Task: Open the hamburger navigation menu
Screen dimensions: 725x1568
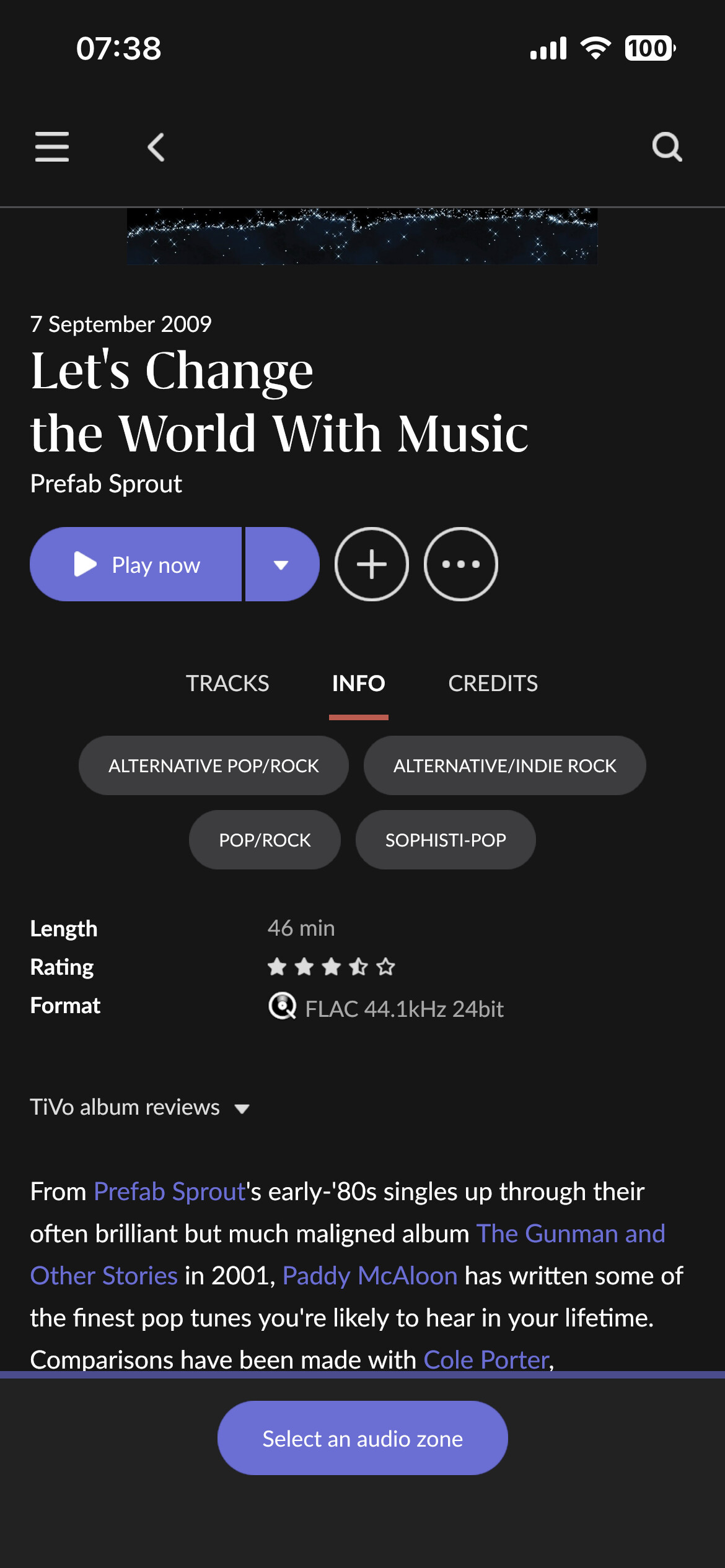Action: pyautogui.click(x=52, y=147)
